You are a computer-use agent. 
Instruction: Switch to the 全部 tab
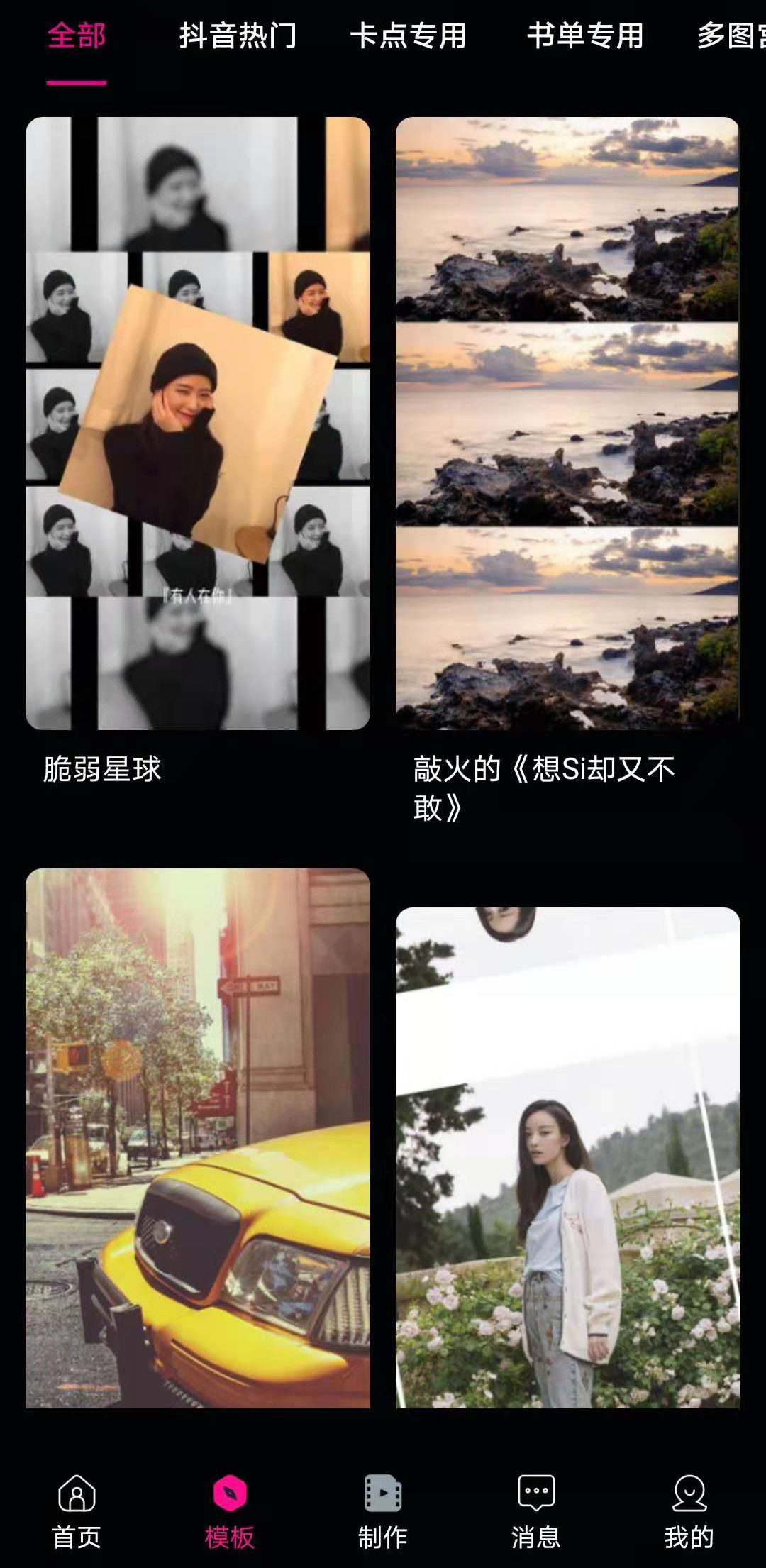(x=77, y=35)
